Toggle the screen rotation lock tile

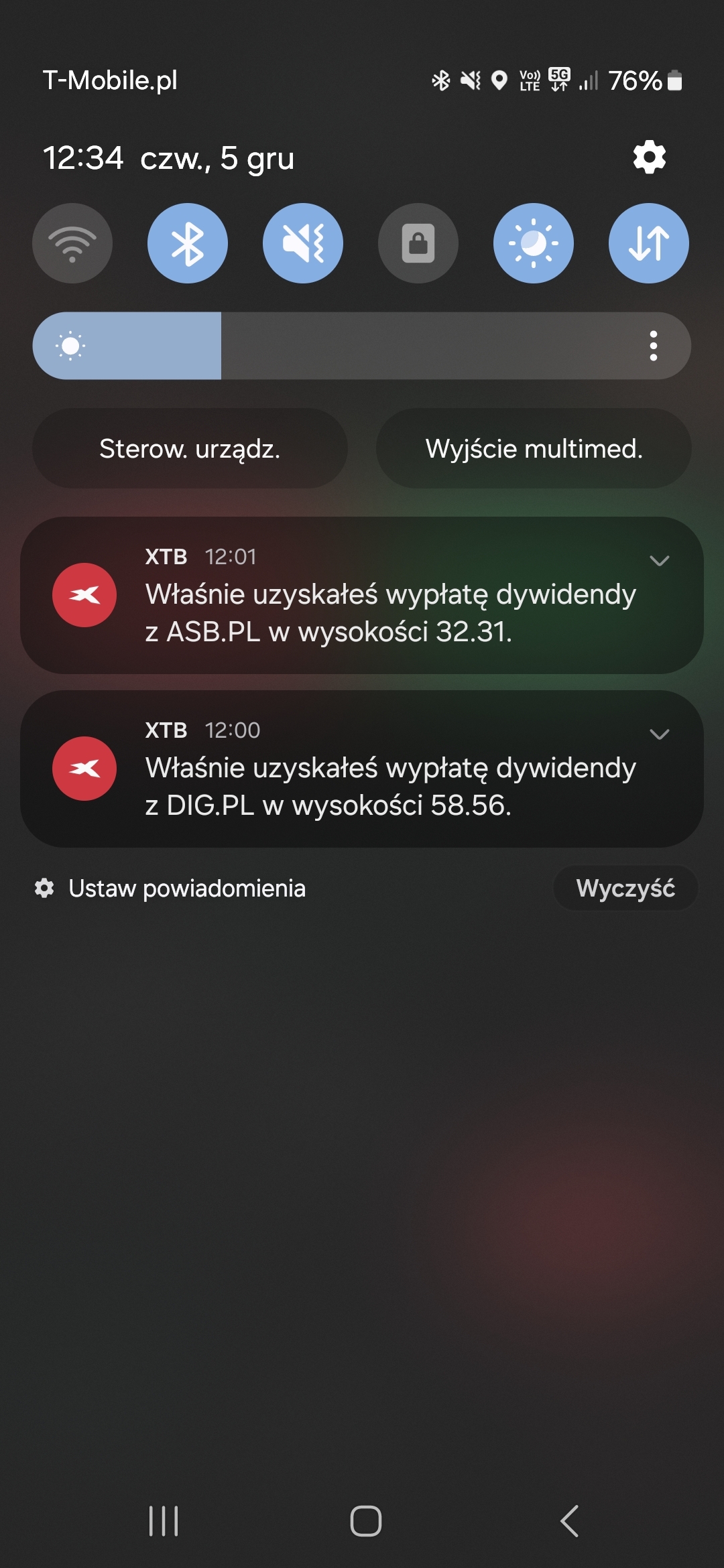[x=418, y=243]
